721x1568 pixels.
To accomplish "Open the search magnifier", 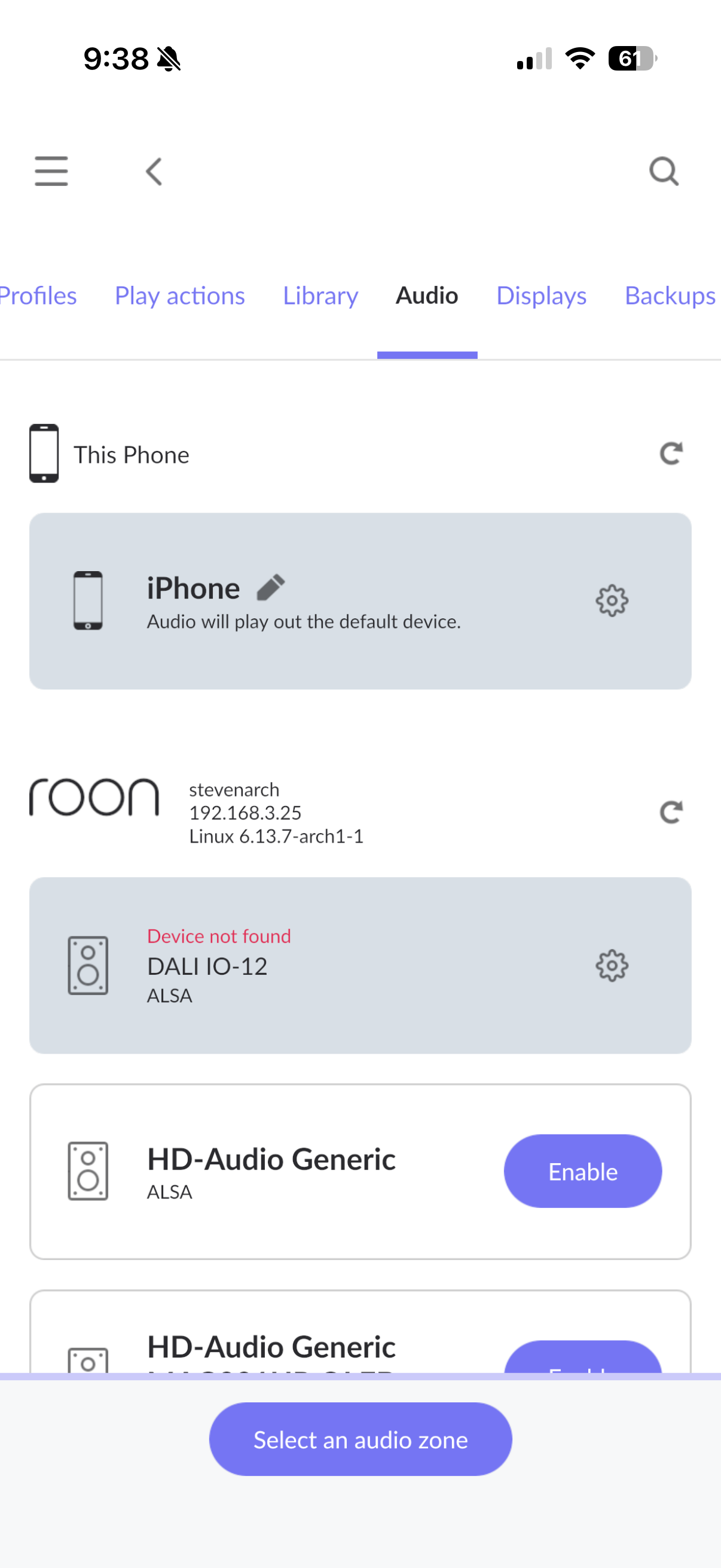I will (664, 172).
